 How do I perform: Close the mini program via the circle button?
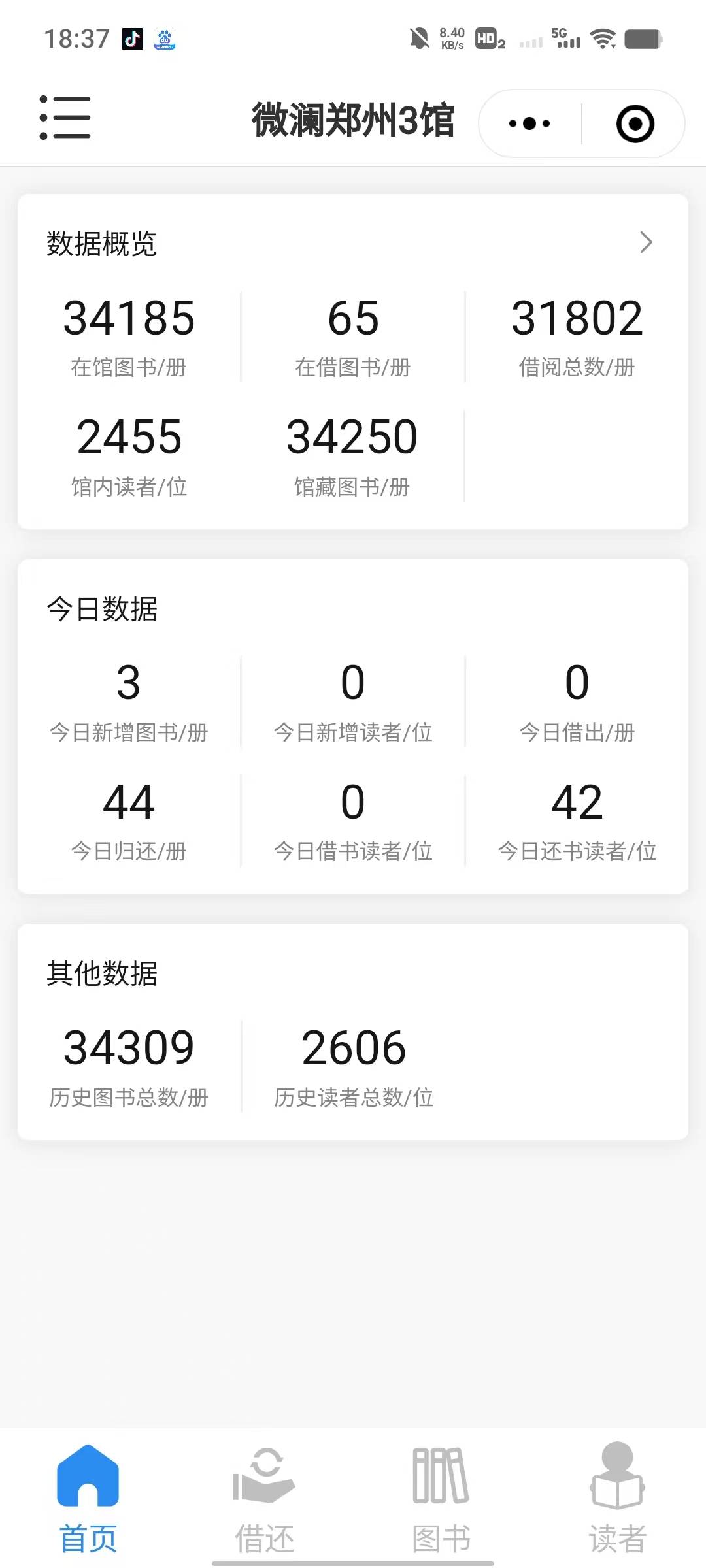tap(635, 123)
